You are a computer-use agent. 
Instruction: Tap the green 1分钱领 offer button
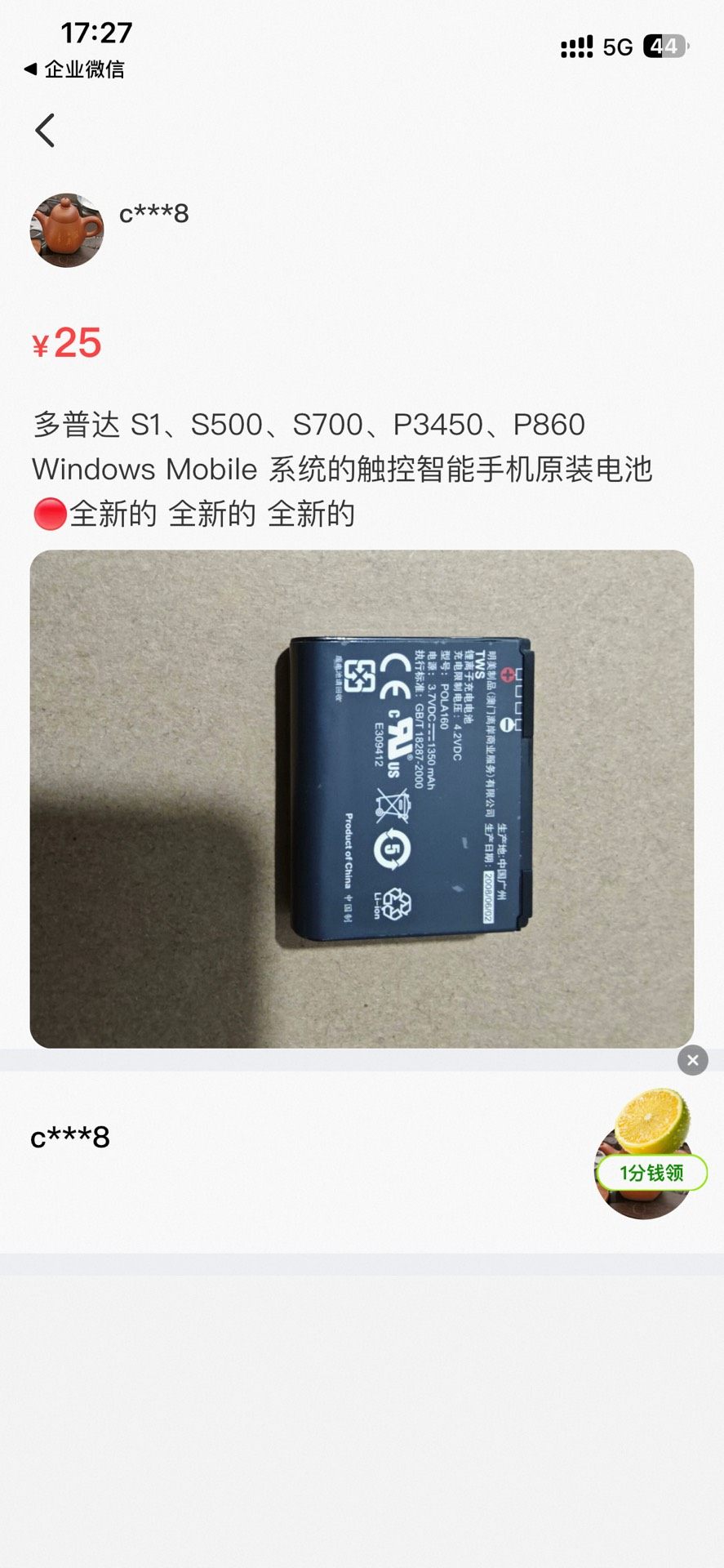652,1171
